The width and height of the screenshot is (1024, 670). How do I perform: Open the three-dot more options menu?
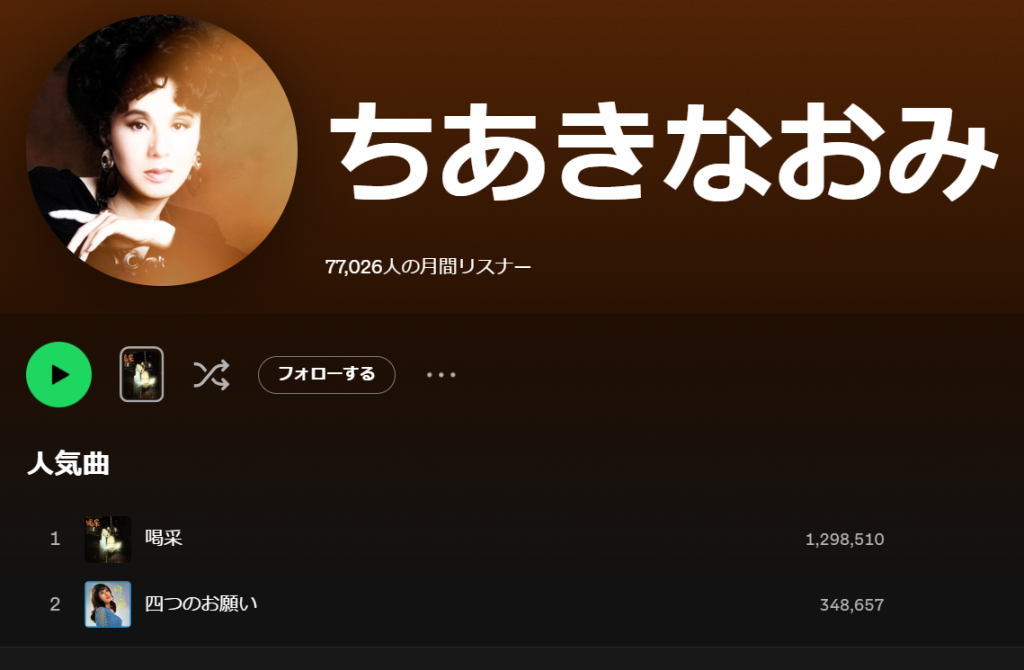[441, 374]
